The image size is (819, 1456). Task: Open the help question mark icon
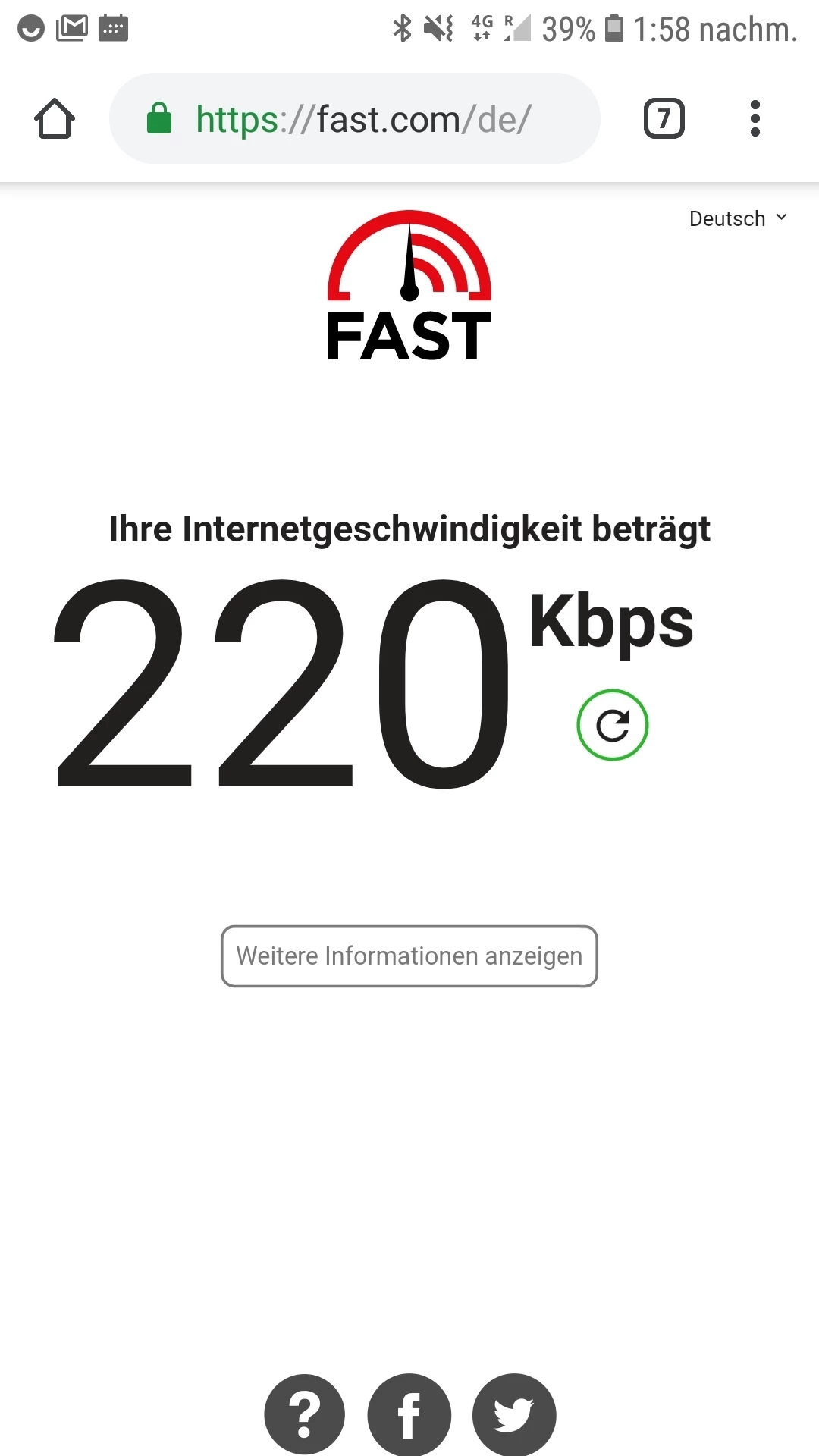click(305, 1415)
